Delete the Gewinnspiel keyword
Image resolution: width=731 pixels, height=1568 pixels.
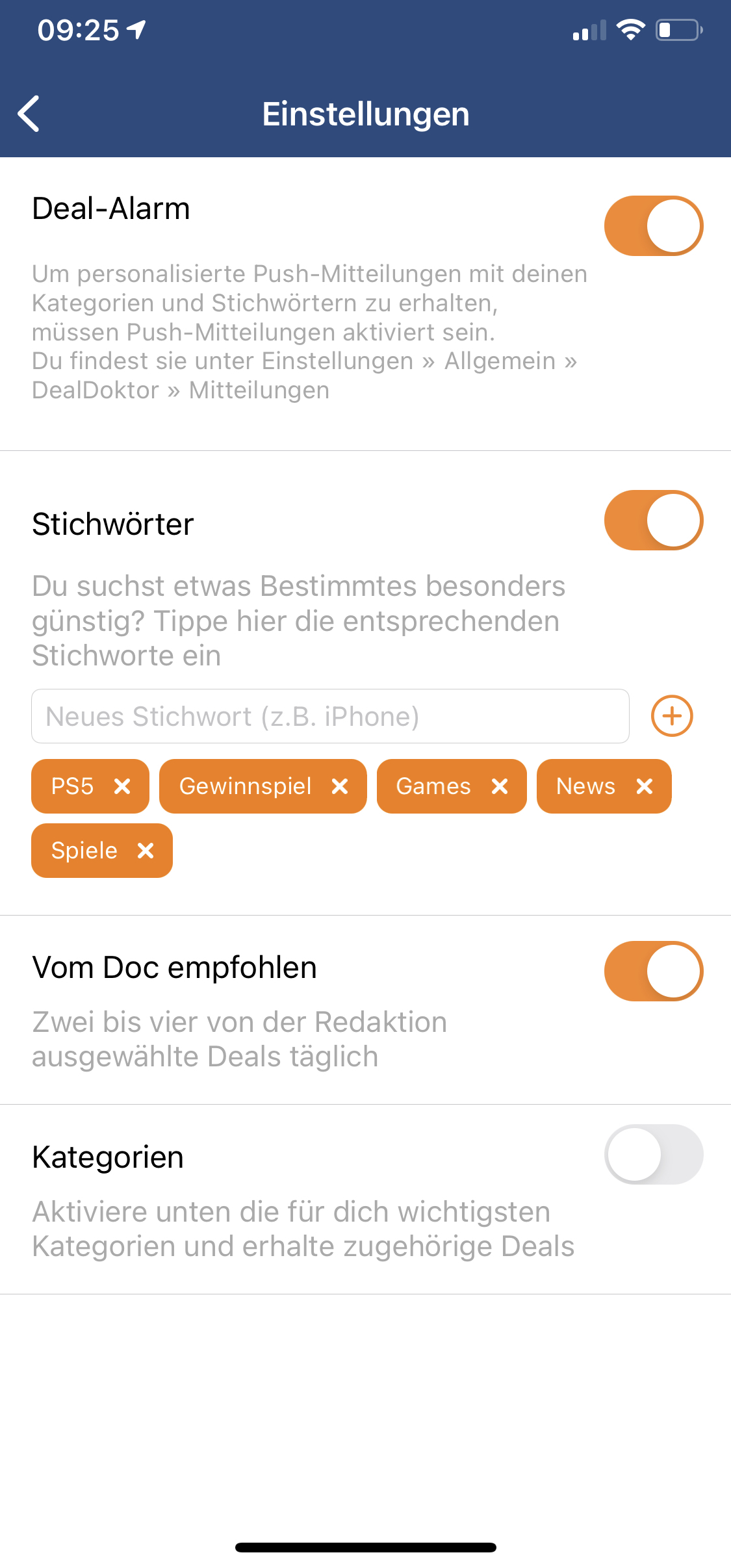tap(340, 786)
